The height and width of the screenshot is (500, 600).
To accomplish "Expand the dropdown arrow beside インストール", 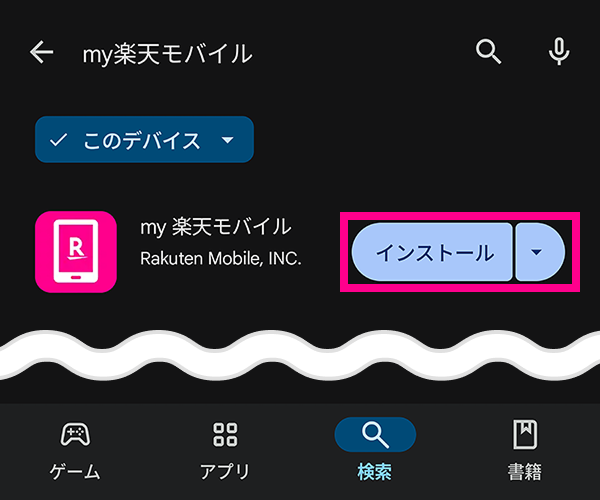I will tap(539, 252).
